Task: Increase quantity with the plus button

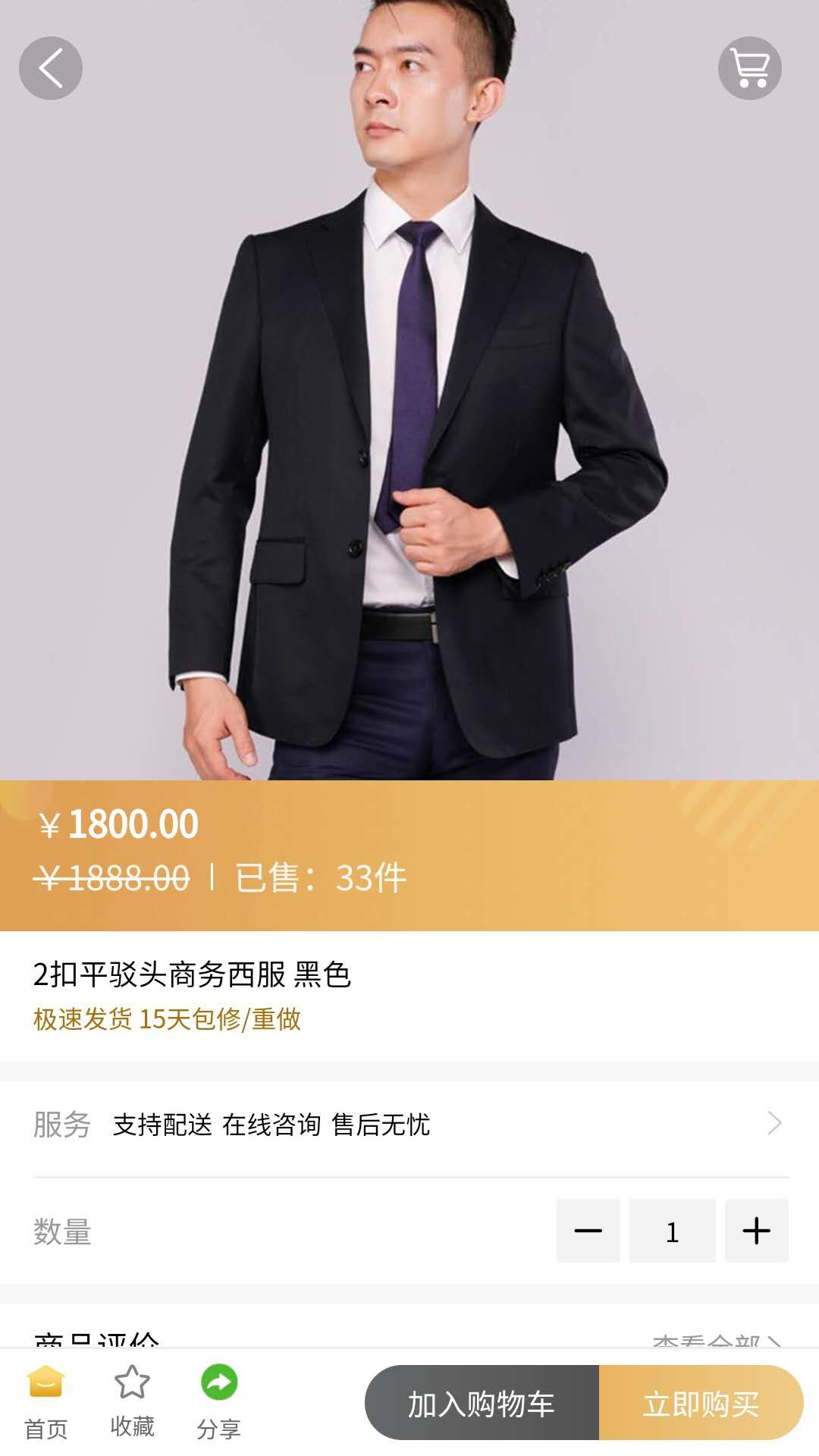Action: [x=756, y=1231]
